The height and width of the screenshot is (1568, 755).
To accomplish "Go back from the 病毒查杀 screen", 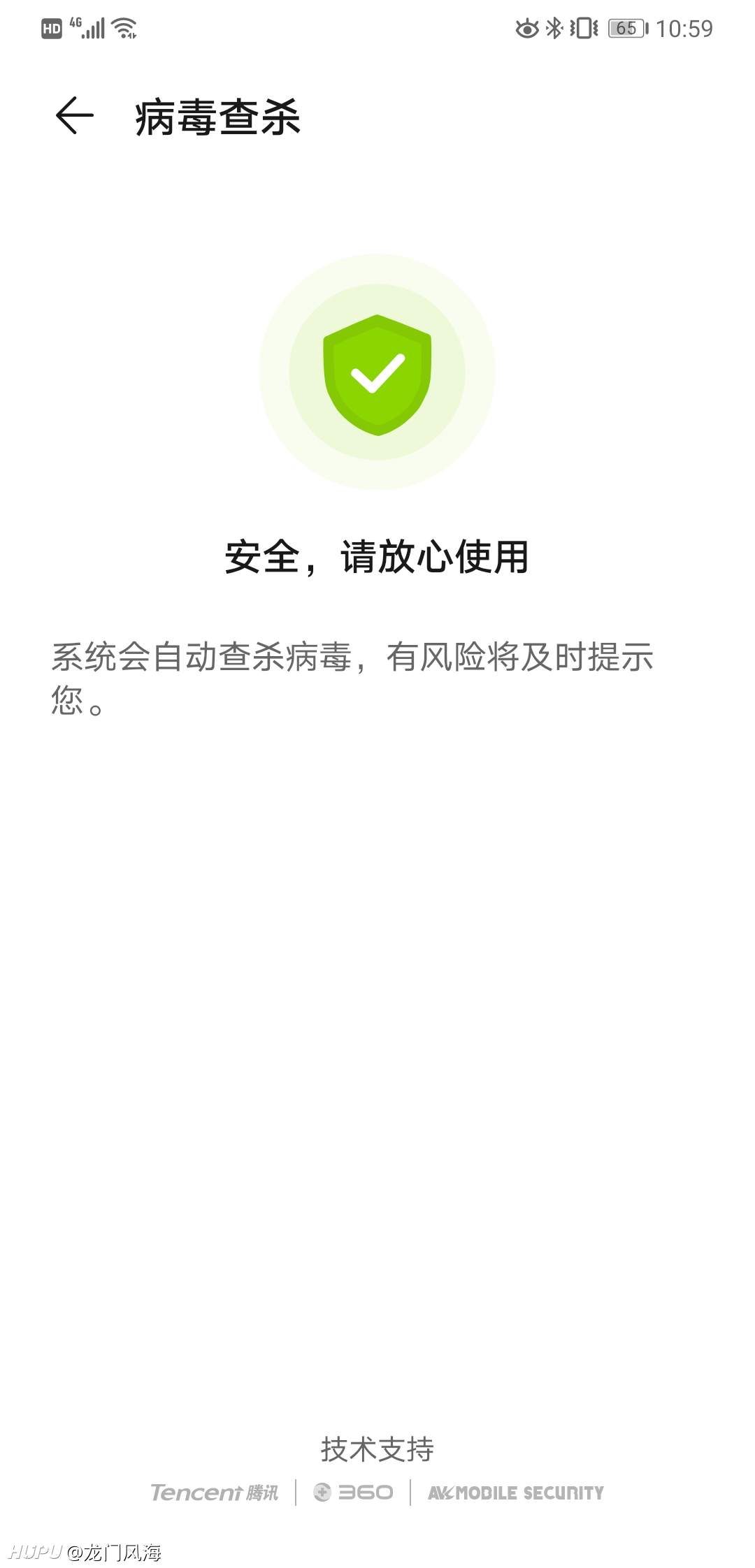I will point(75,115).
